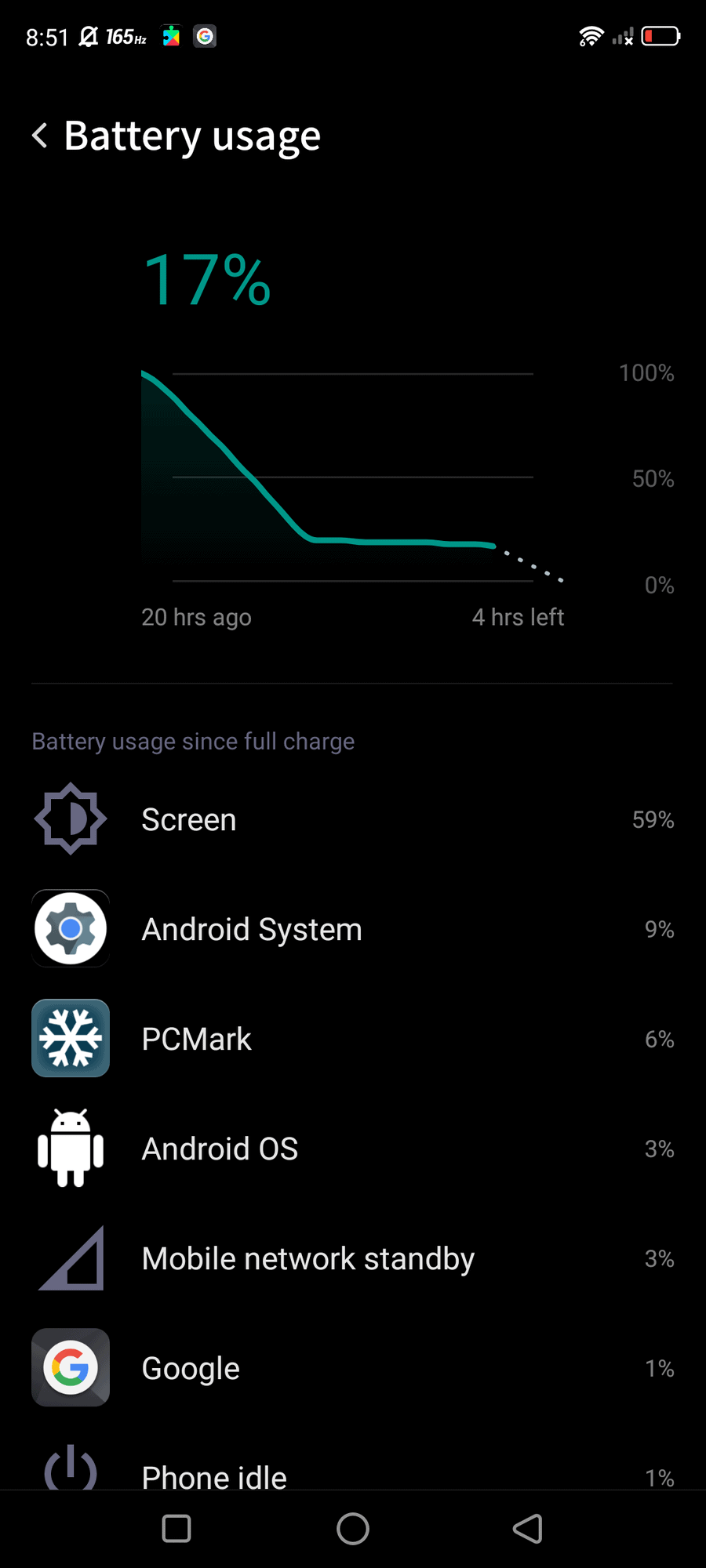Screen dimensions: 706x1568
Task: Tap the system back button
Action: (528, 1529)
